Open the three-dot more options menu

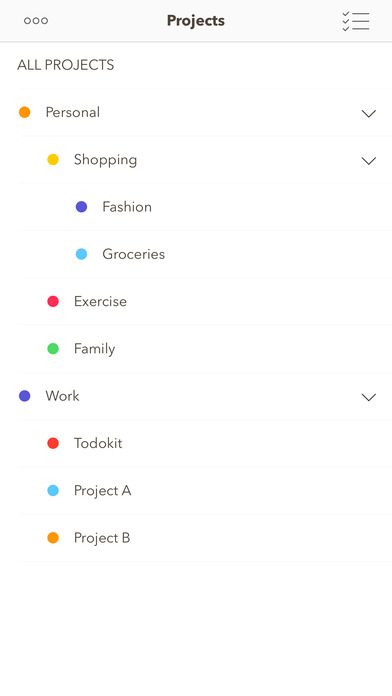pyautogui.click(x=36, y=20)
